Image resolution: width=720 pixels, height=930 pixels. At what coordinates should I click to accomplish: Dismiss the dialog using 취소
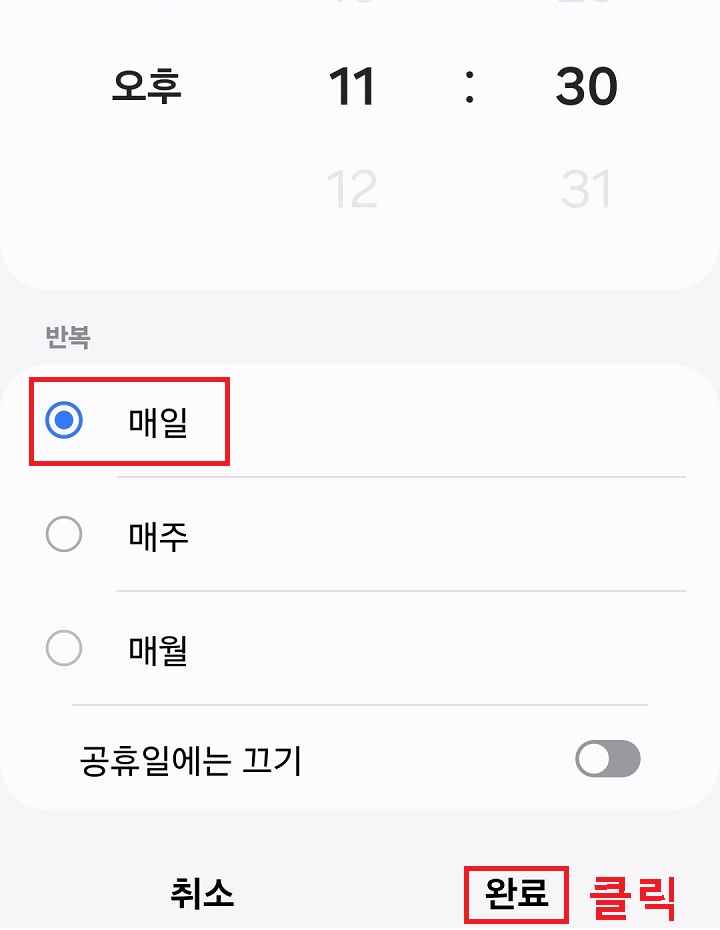pos(200,896)
